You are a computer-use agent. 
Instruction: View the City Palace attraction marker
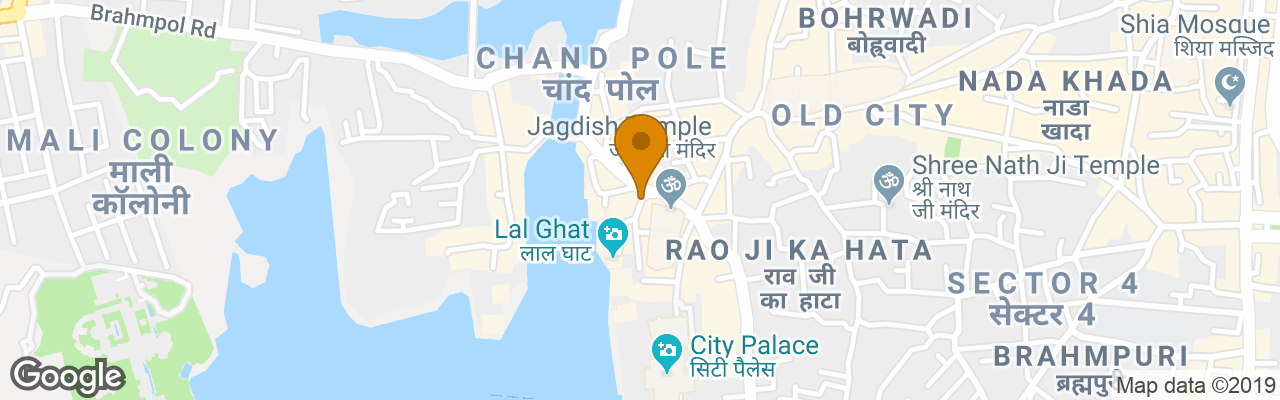pyautogui.click(x=665, y=350)
